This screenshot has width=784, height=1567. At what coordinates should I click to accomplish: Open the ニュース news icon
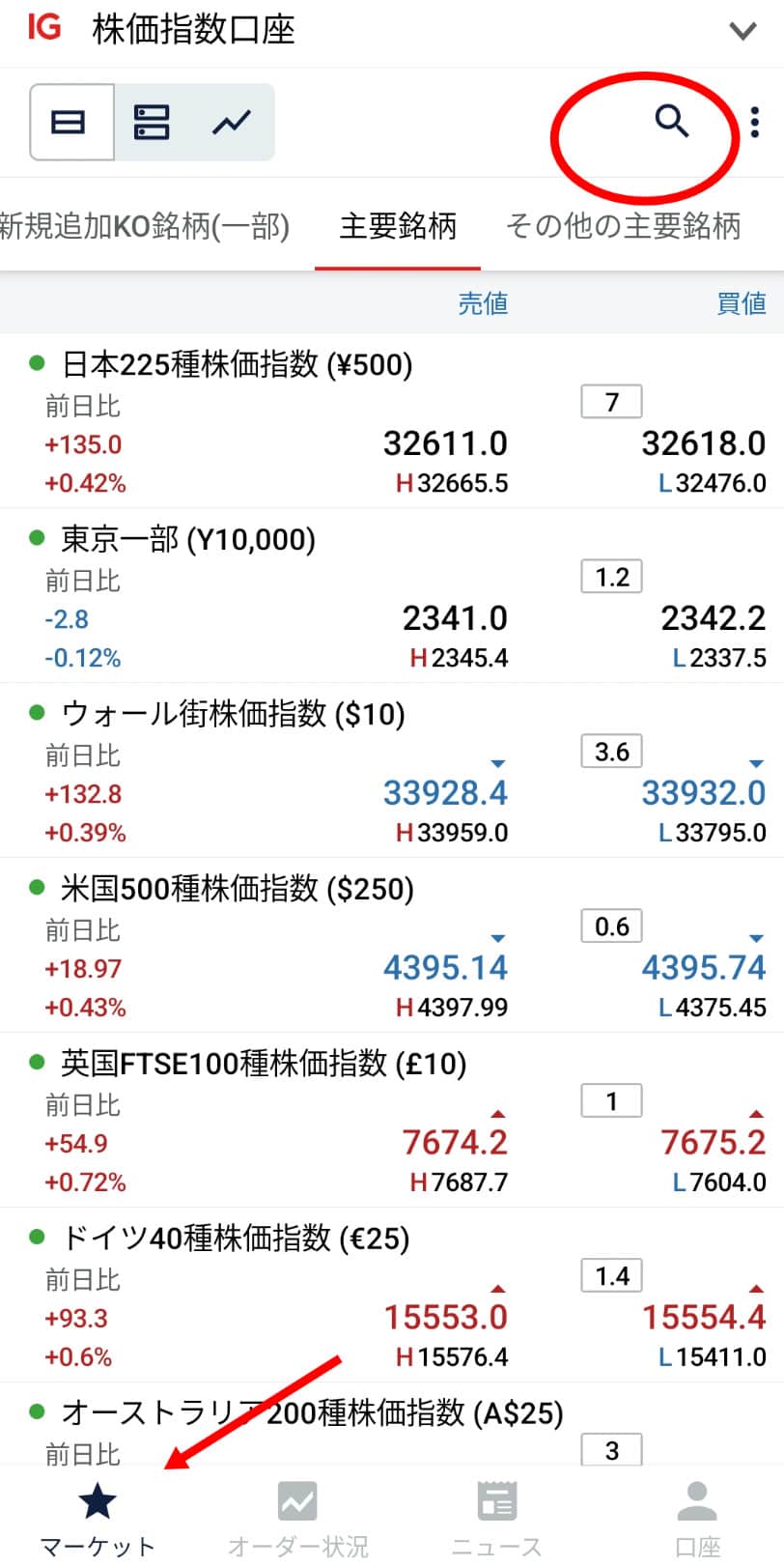click(496, 1500)
